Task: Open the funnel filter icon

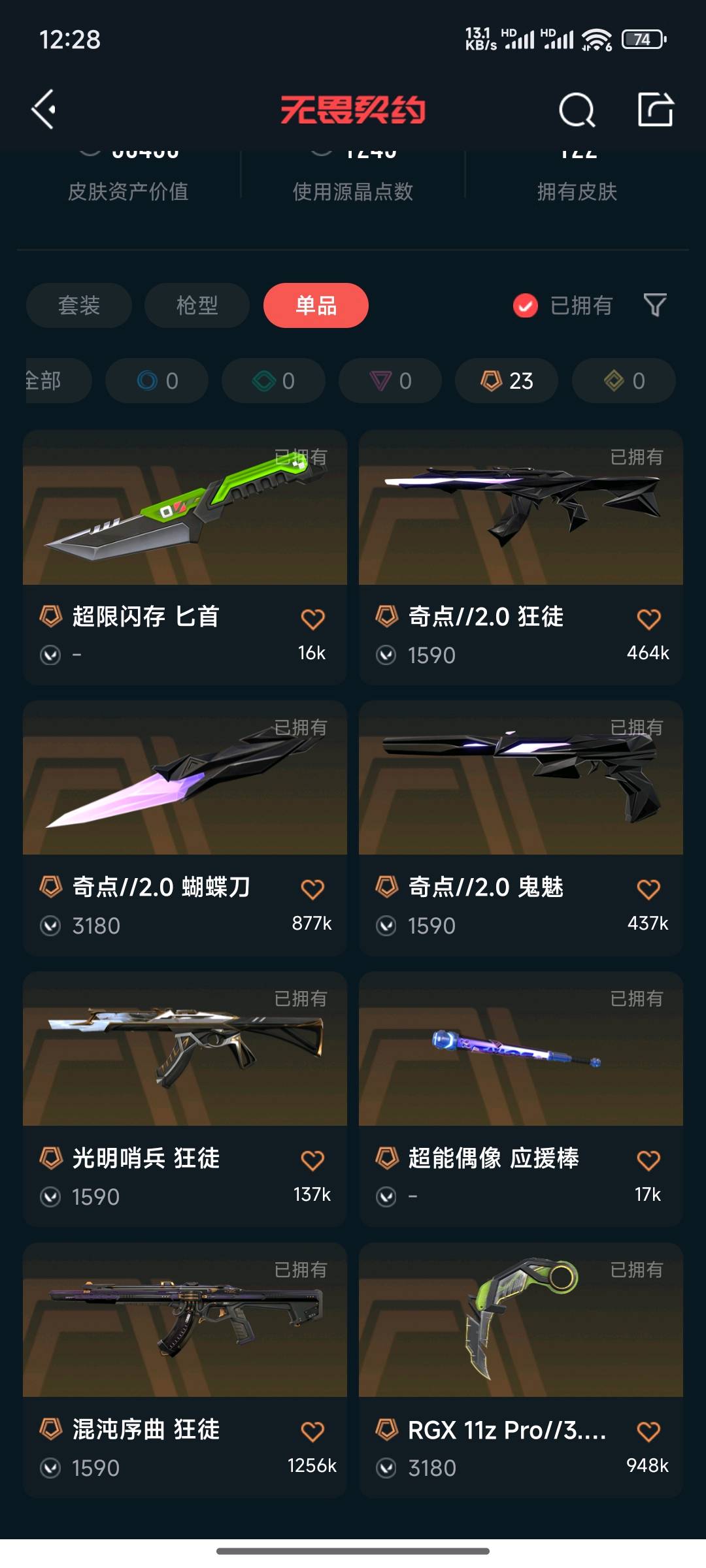Action: (654, 305)
